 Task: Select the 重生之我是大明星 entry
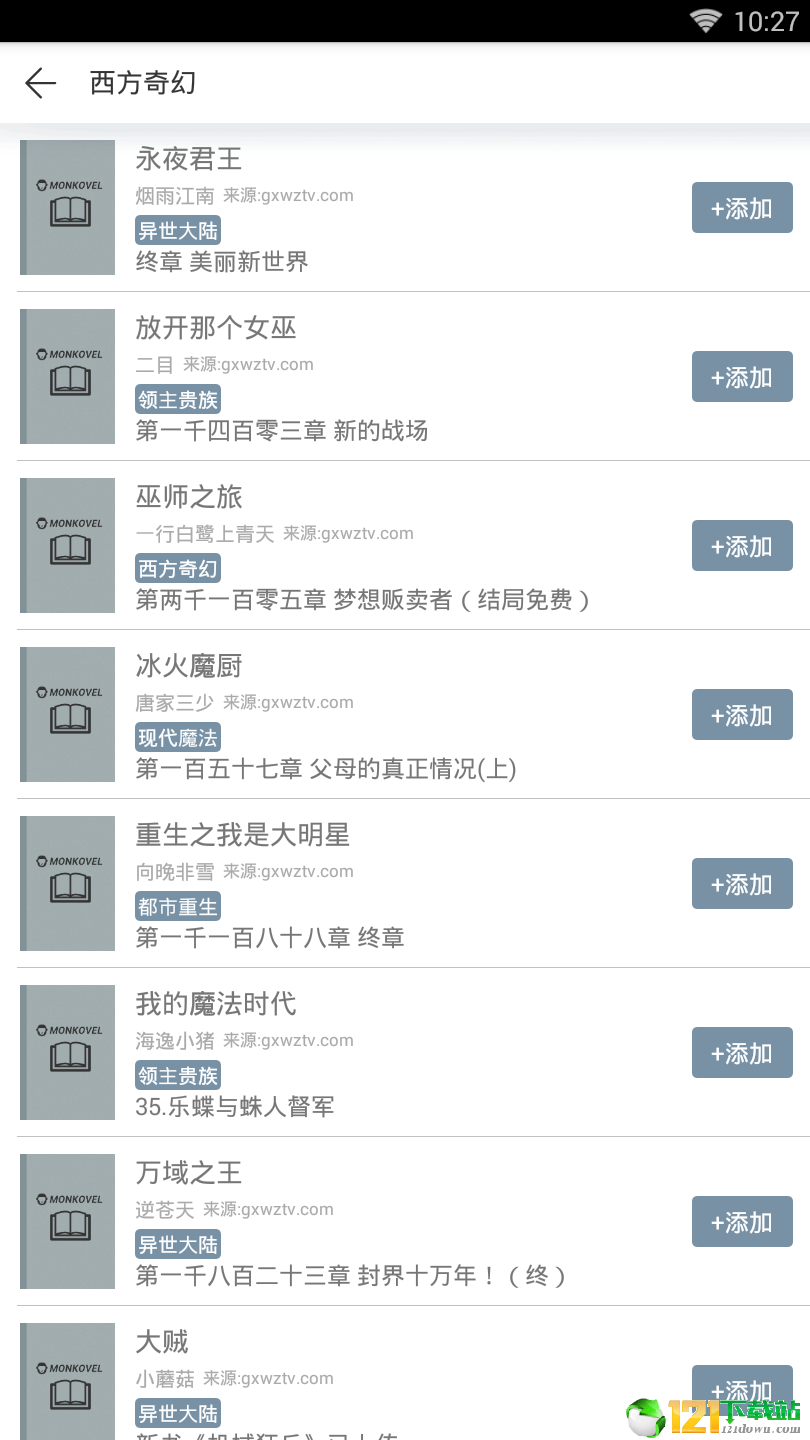tap(405, 884)
